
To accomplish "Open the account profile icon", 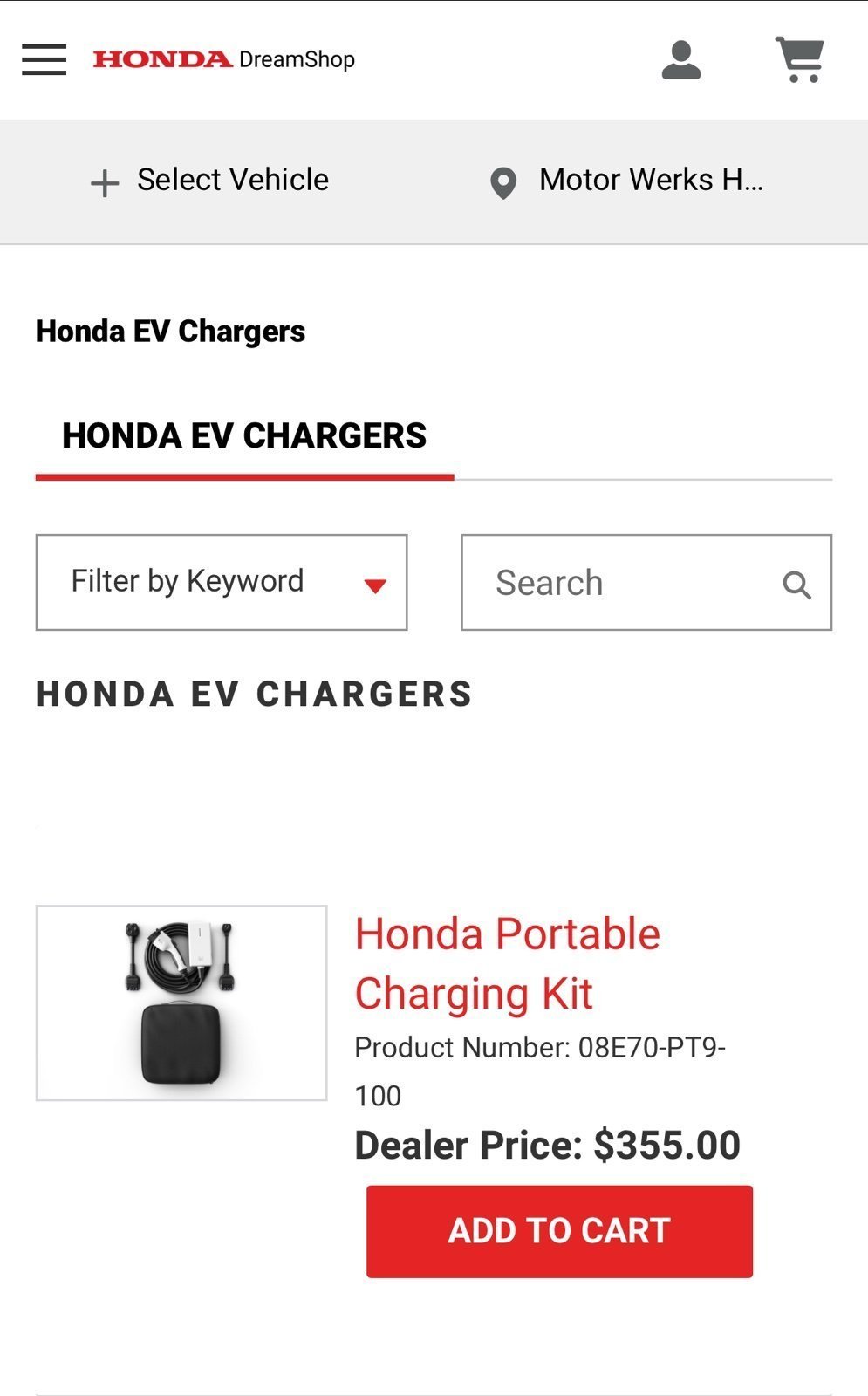I will point(681,60).
